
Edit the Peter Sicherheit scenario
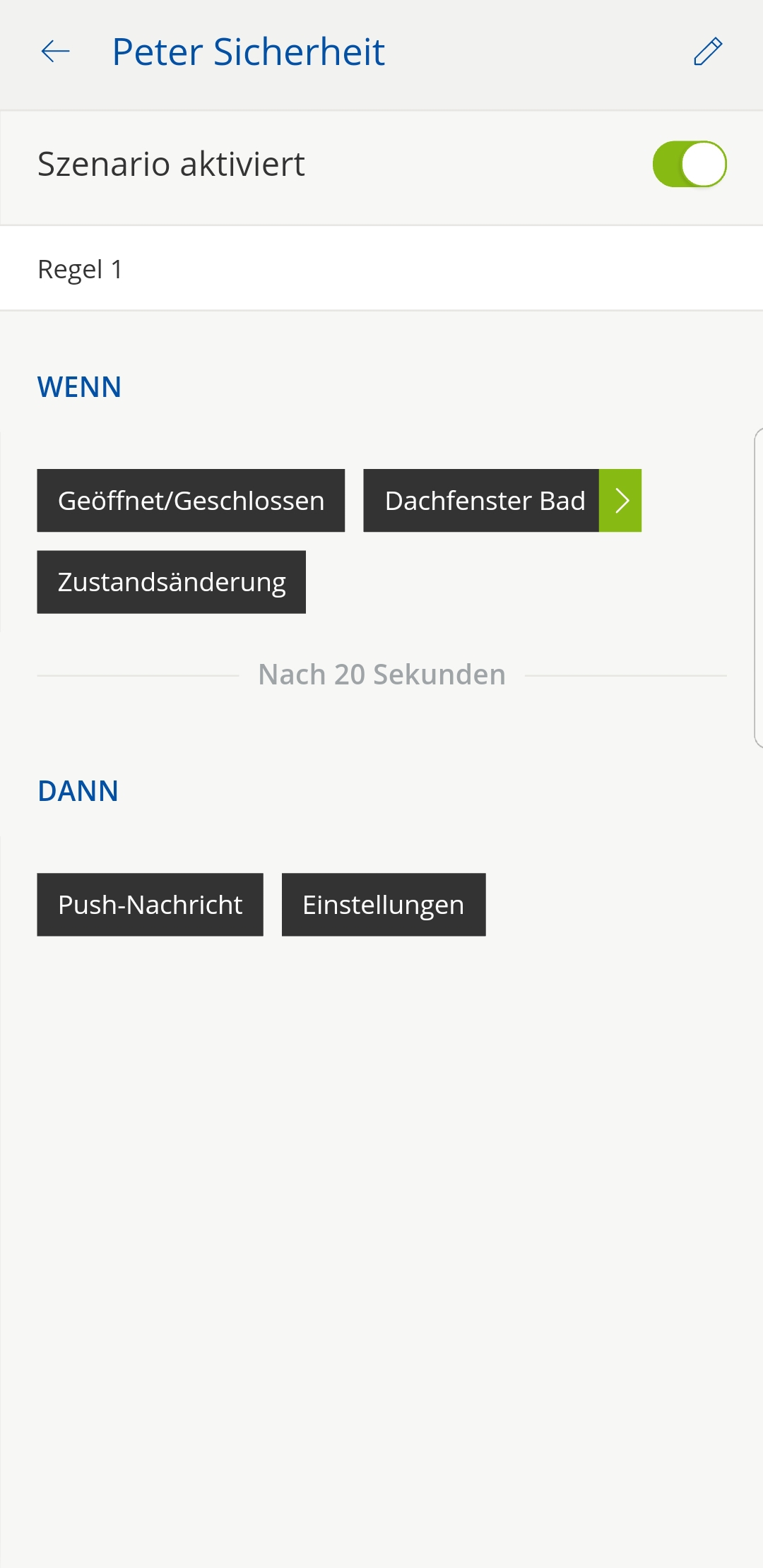tap(707, 52)
